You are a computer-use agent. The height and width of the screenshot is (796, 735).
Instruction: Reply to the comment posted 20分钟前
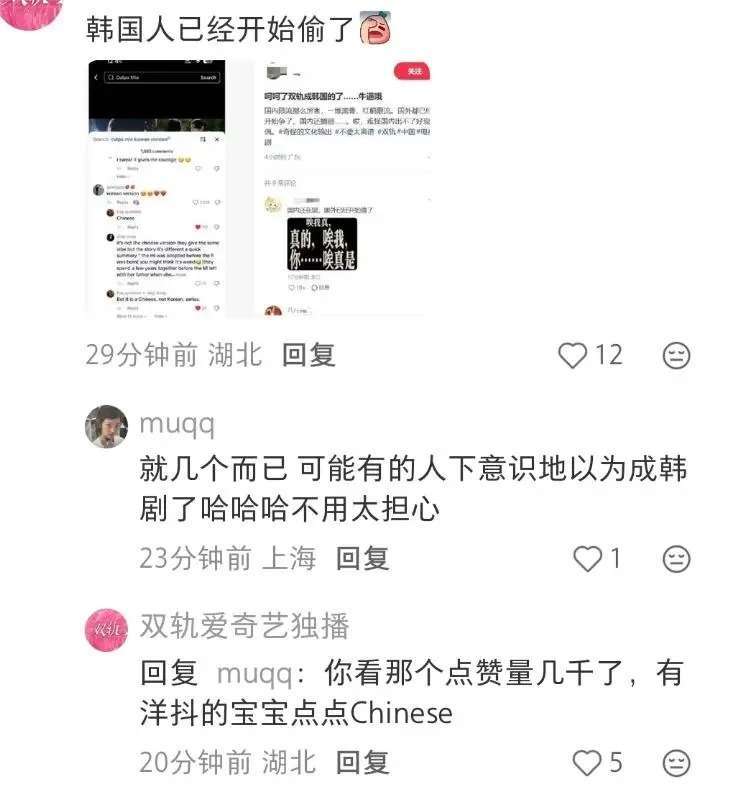(x=361, y=762)
